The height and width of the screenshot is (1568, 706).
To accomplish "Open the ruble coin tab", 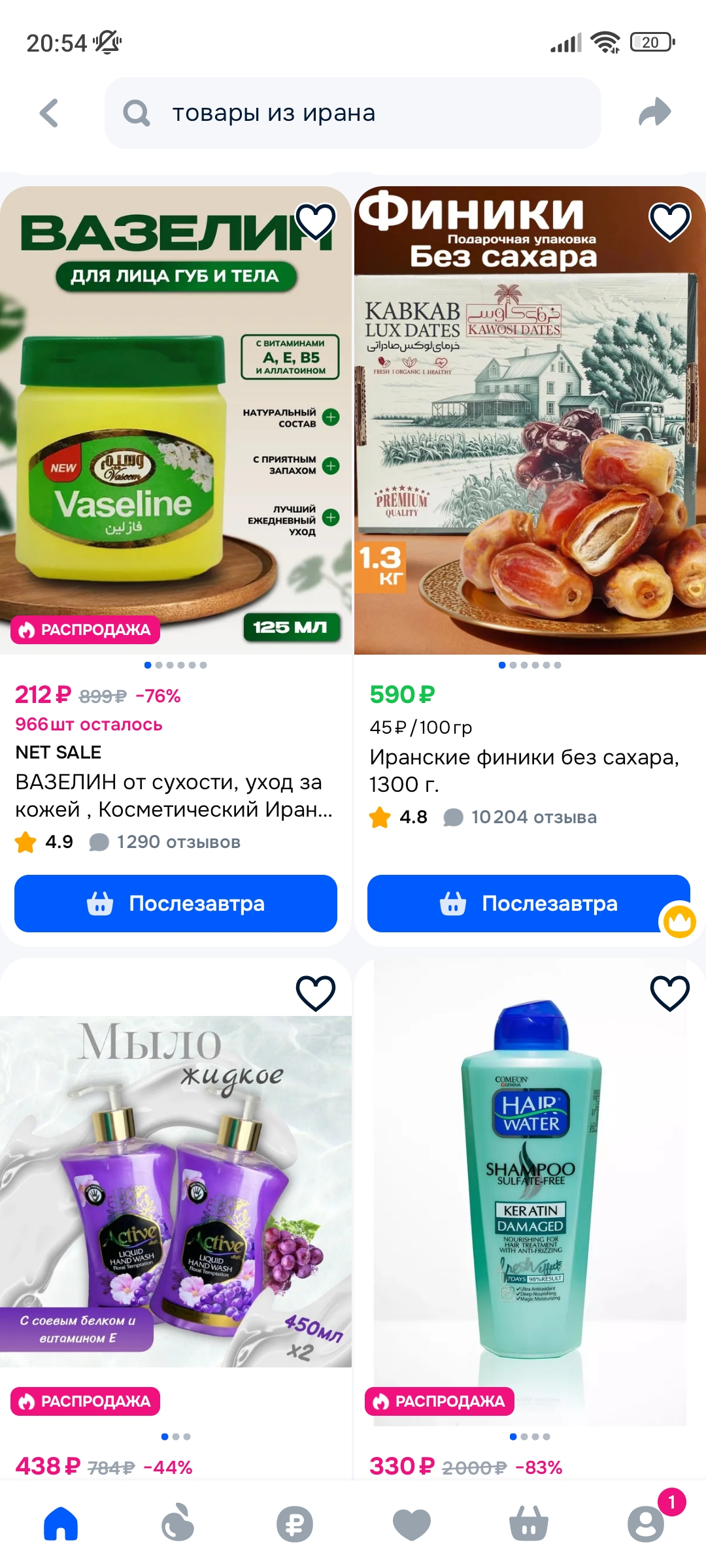I will (x=294, y=1524).
